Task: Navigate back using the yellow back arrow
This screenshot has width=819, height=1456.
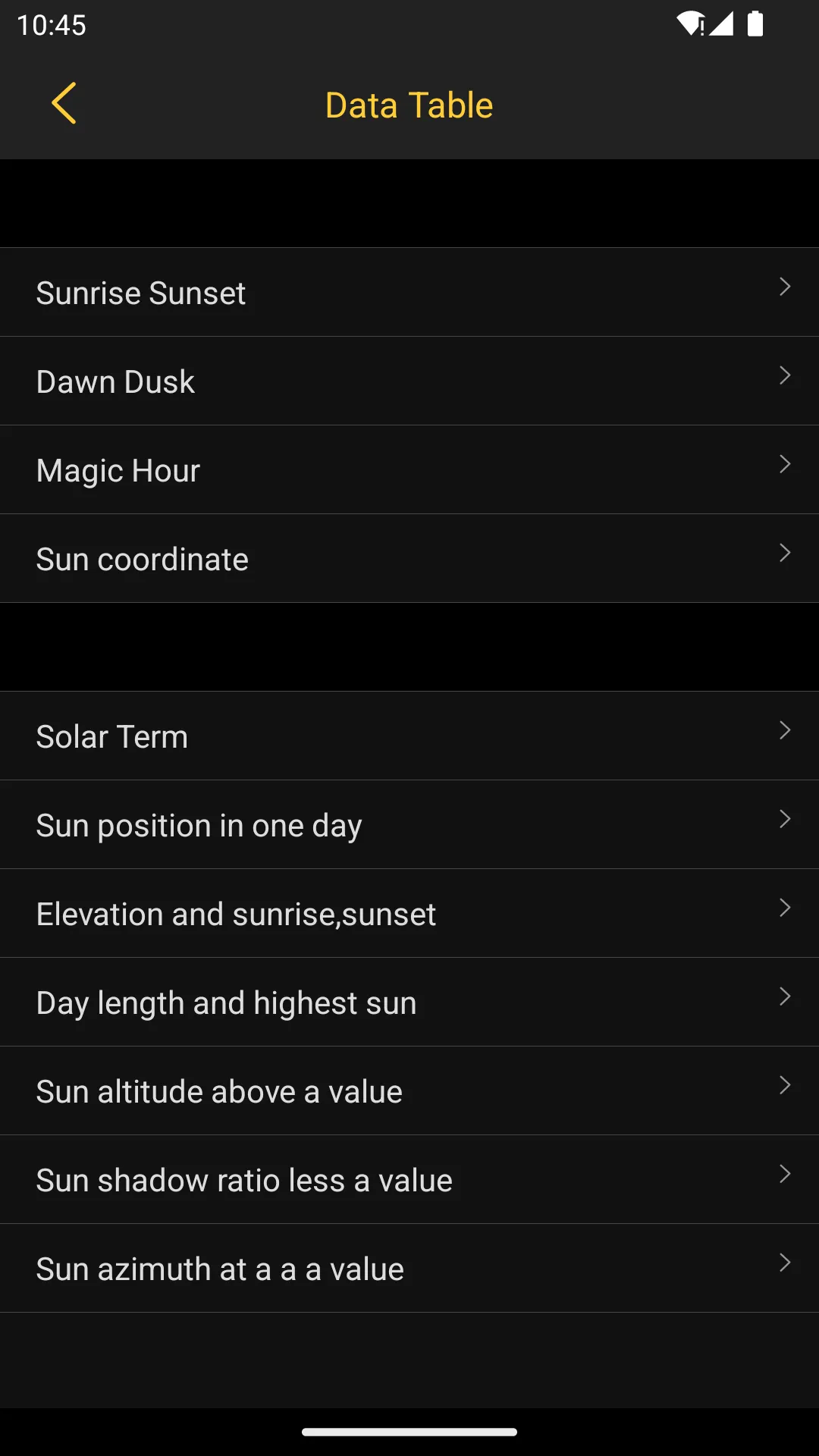Action: (64, 104)
